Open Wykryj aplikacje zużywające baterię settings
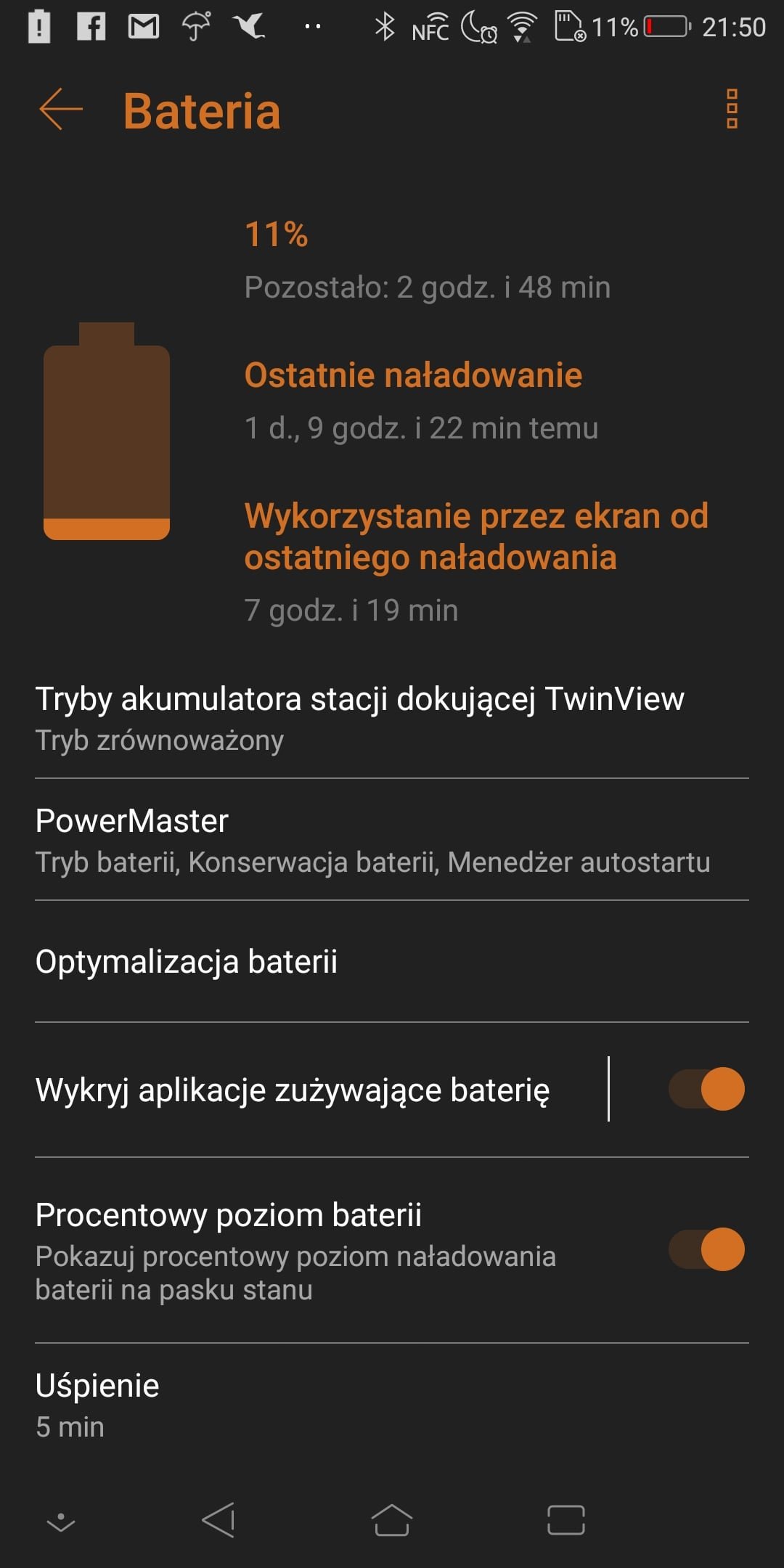The width and height of the screenshot is (784, 1568). 303,1090
